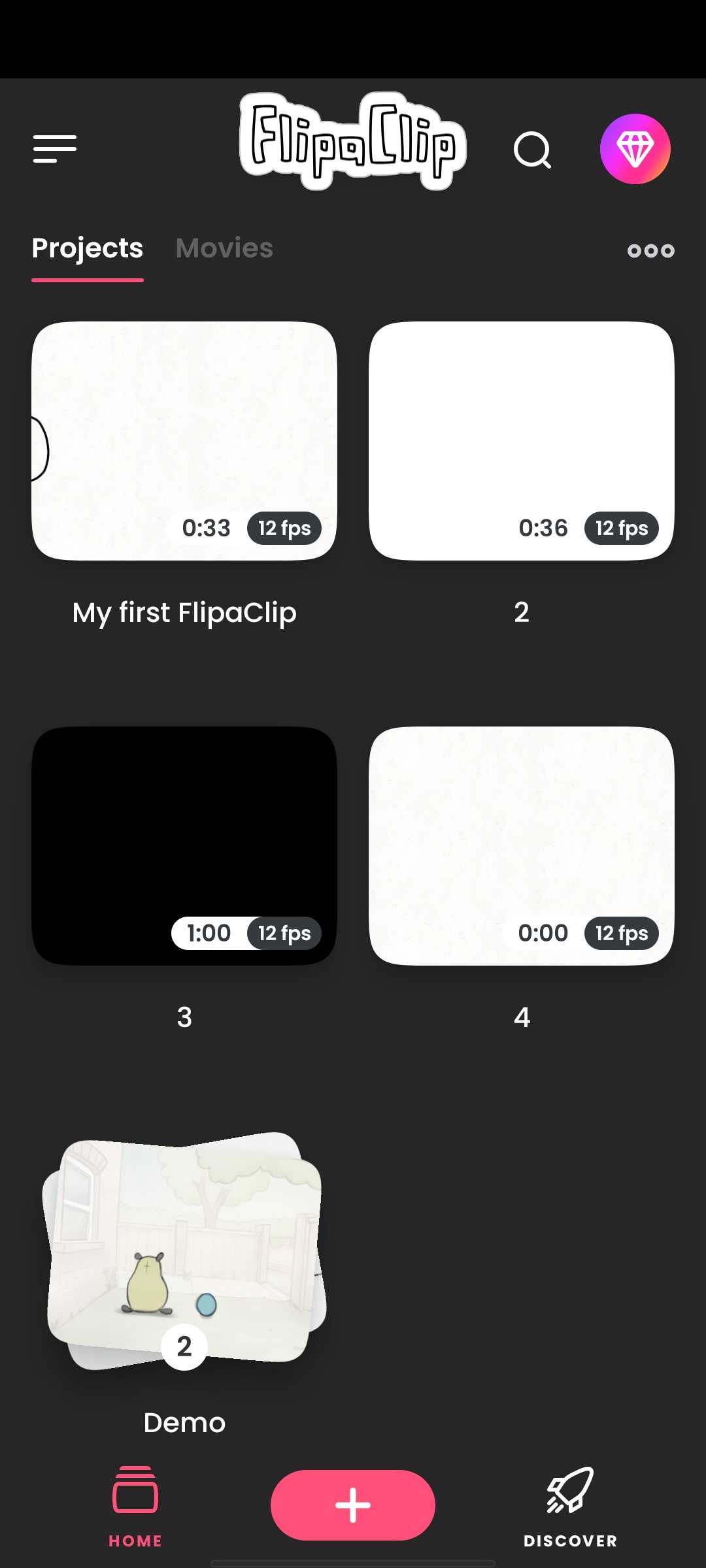This screenshot has width=706, height=1568.
Task: Open the premium diamond button
Action: point(635,149)
